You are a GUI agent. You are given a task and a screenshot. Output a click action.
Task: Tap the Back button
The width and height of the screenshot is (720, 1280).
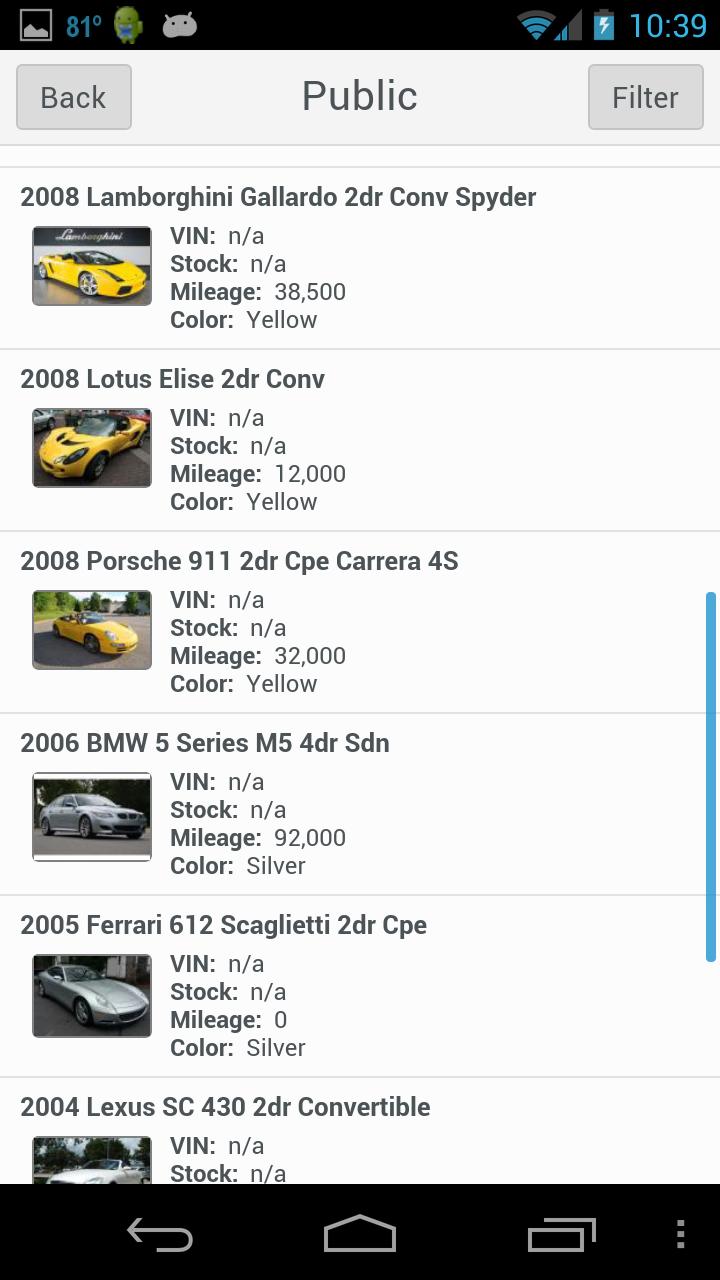tap(74, 97)
